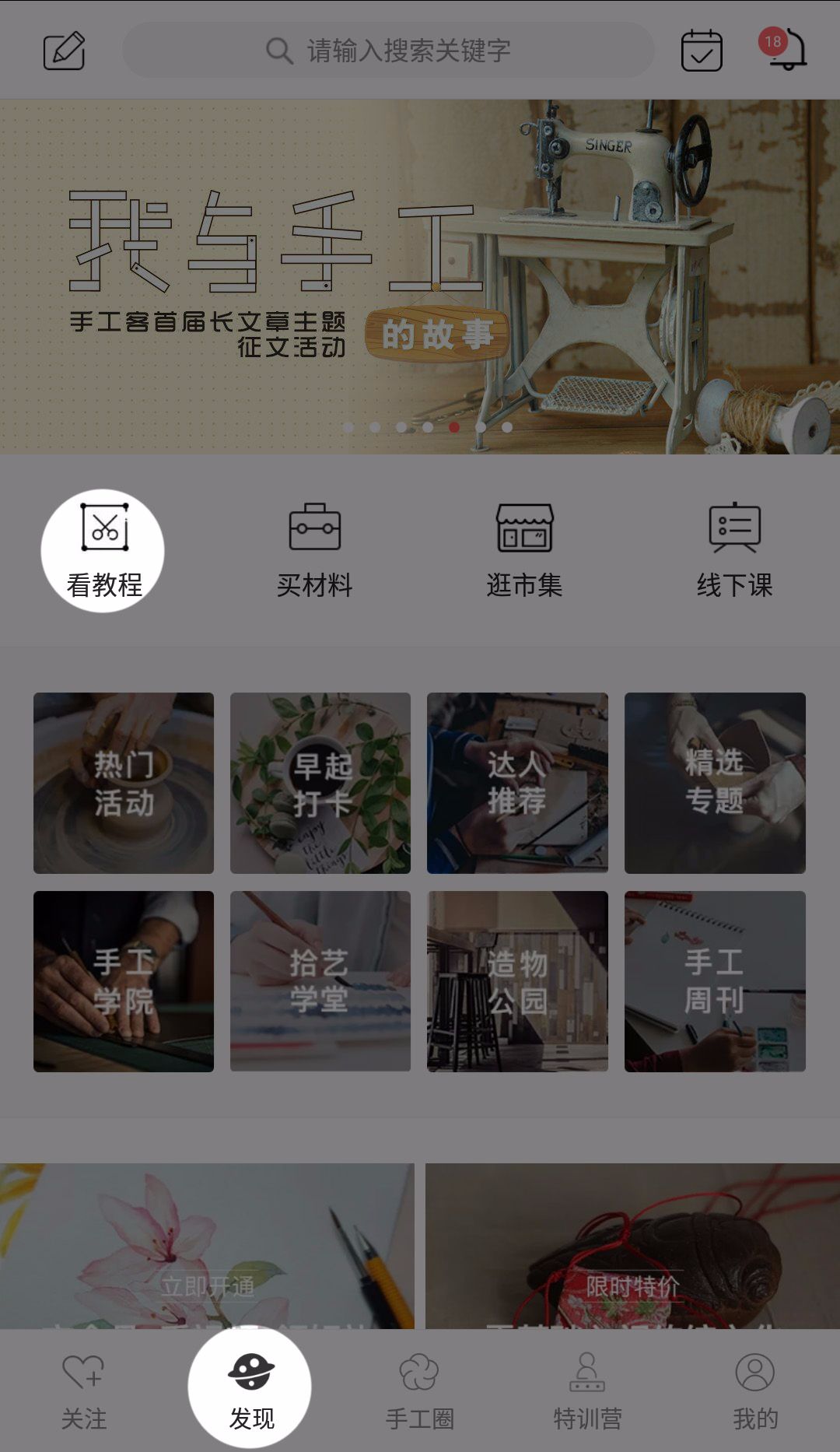Tap the compose post pencil icon

point(64,51)
